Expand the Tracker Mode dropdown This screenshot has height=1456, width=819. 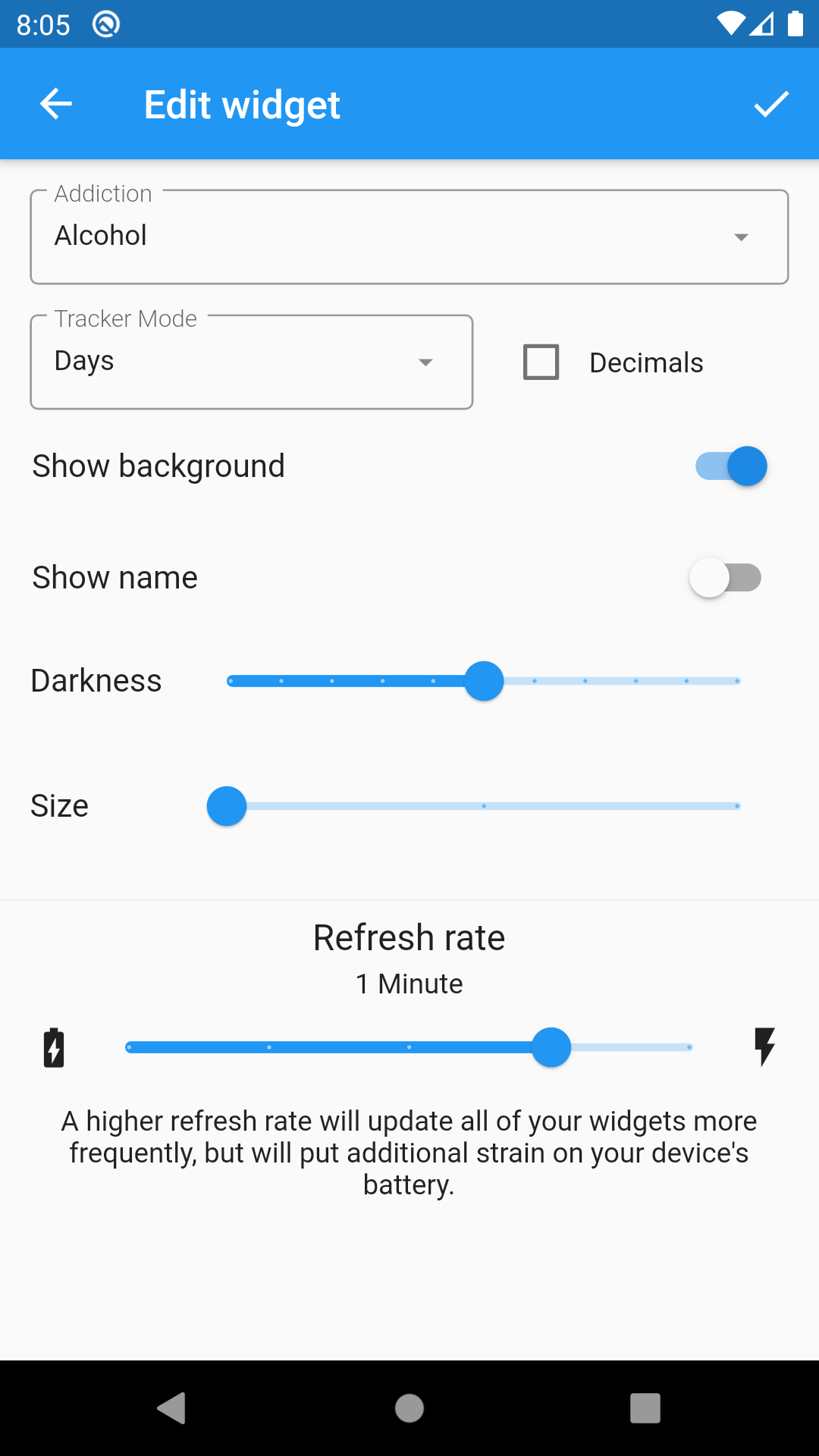coord(251,362)
